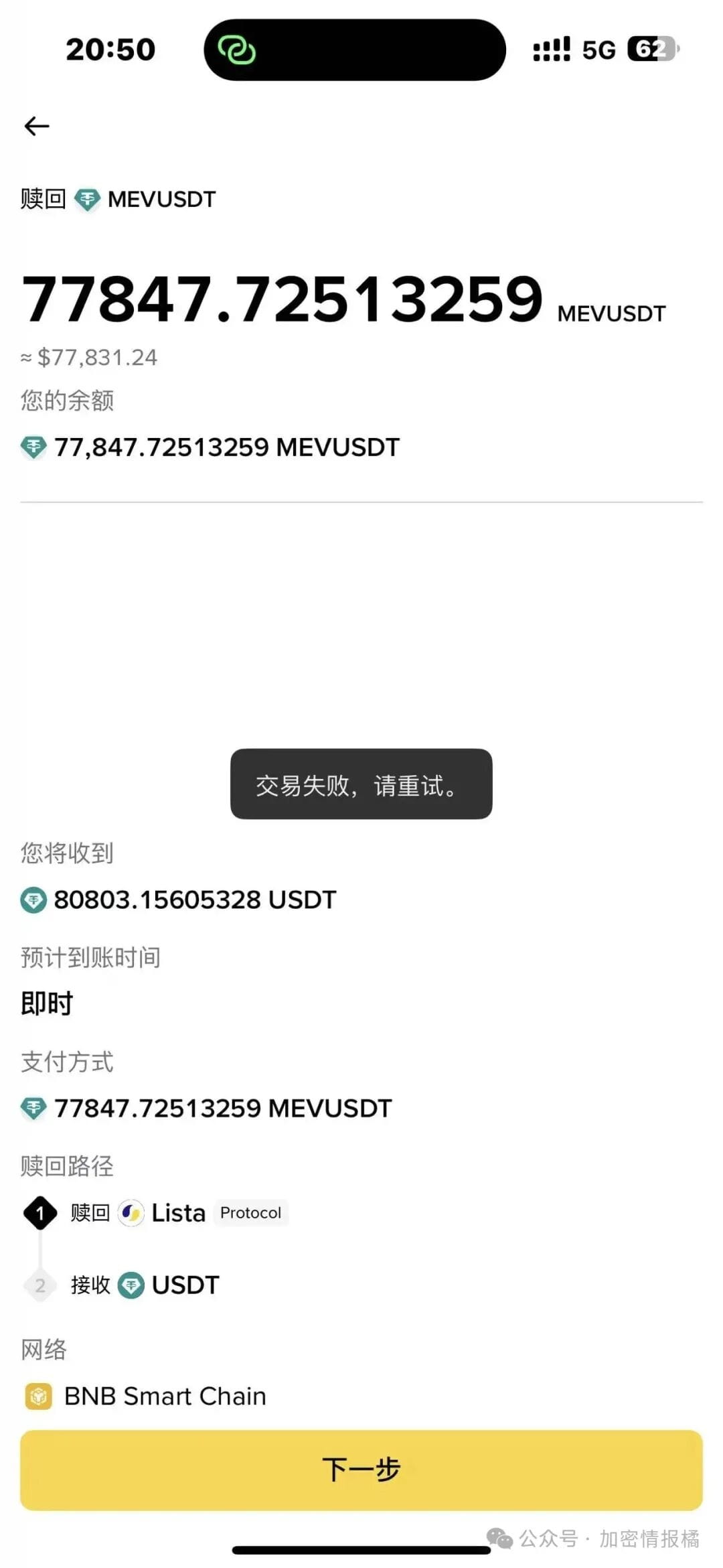
Task: Tap the 5G network indicator
Action: pyautogui.click(x=598, y=49)
